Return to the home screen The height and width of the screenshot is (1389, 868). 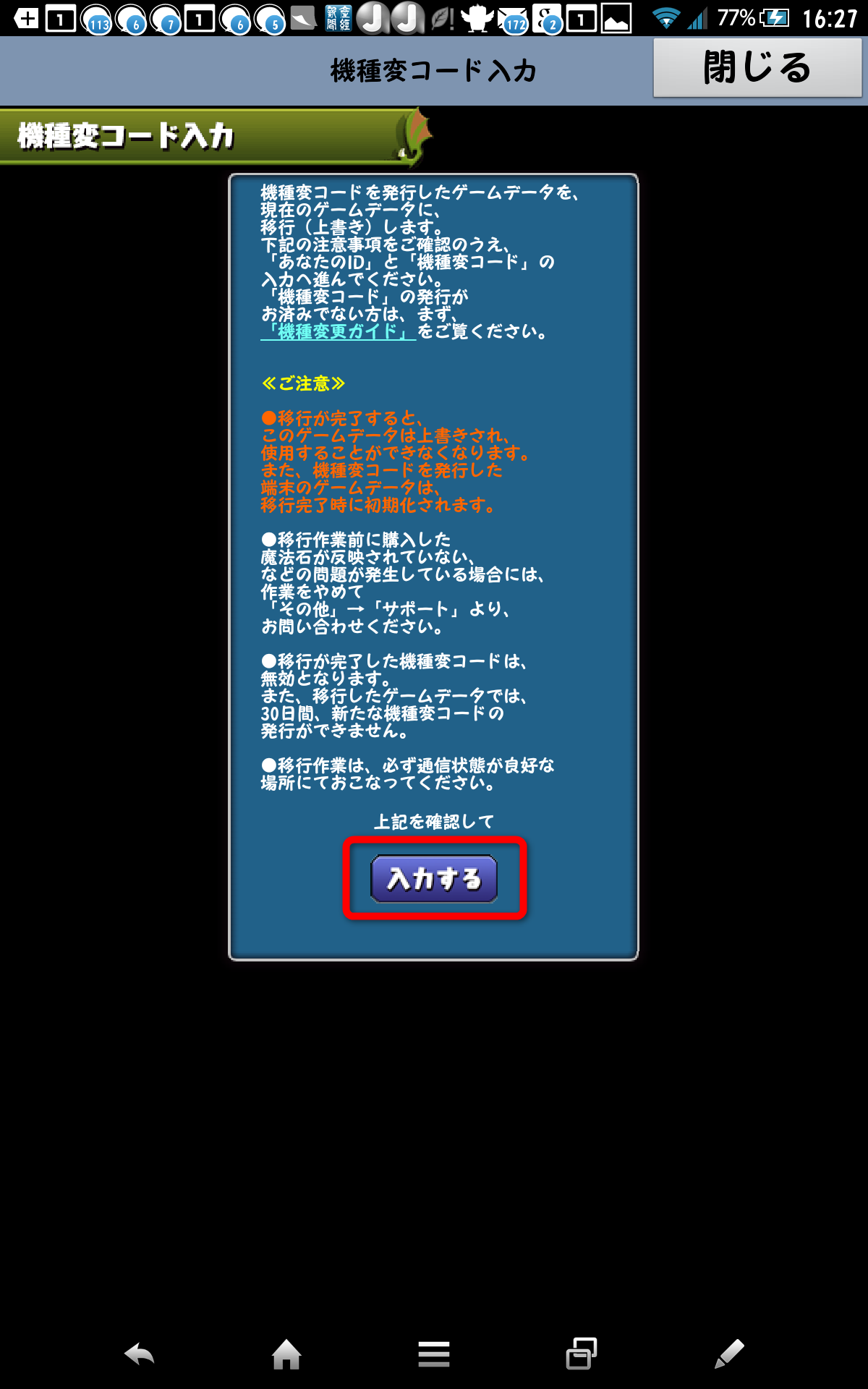[x=286, y=1354]
